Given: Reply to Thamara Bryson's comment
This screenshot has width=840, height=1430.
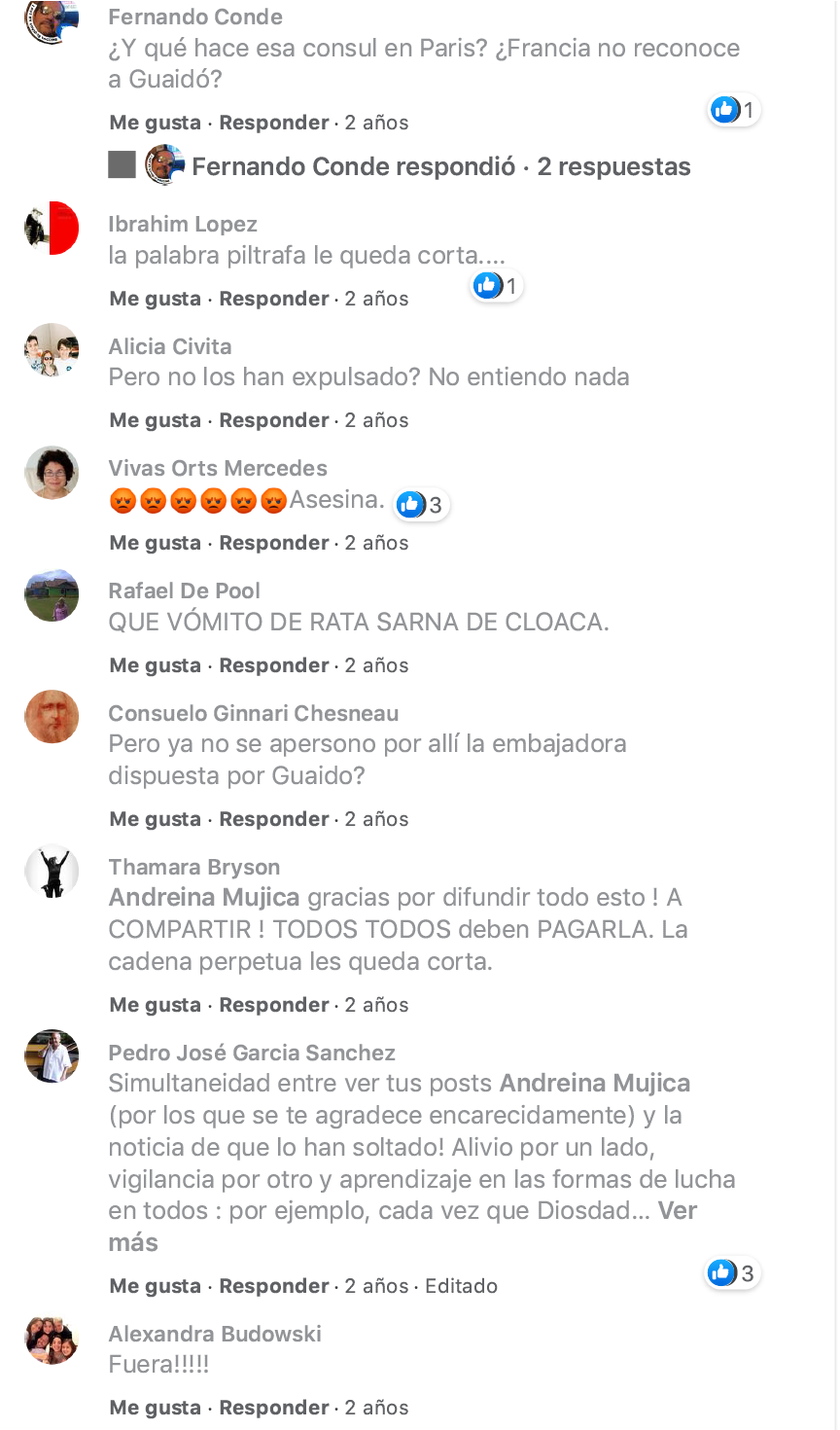Looking at the screenshot, I should tap(274, 1005).
